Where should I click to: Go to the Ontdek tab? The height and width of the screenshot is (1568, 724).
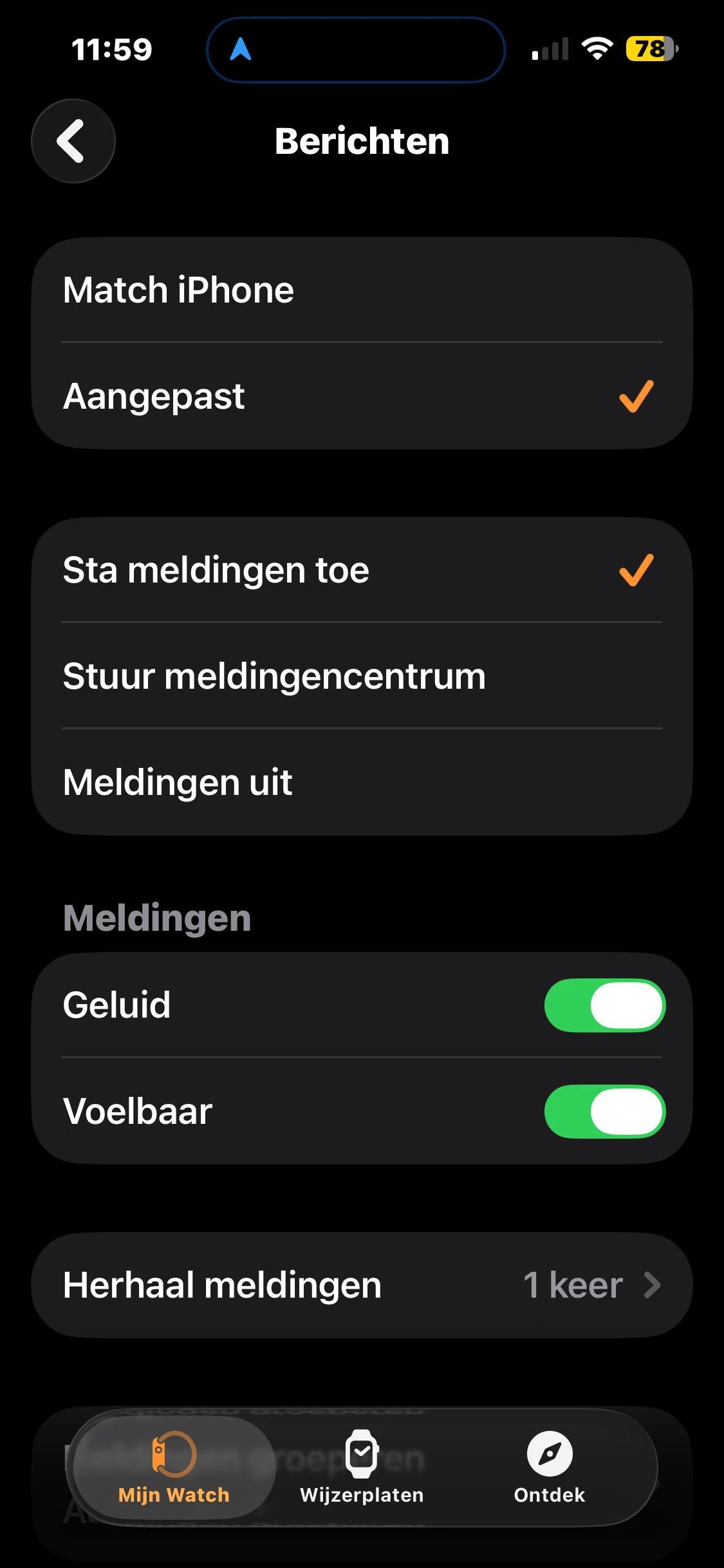549,1468
